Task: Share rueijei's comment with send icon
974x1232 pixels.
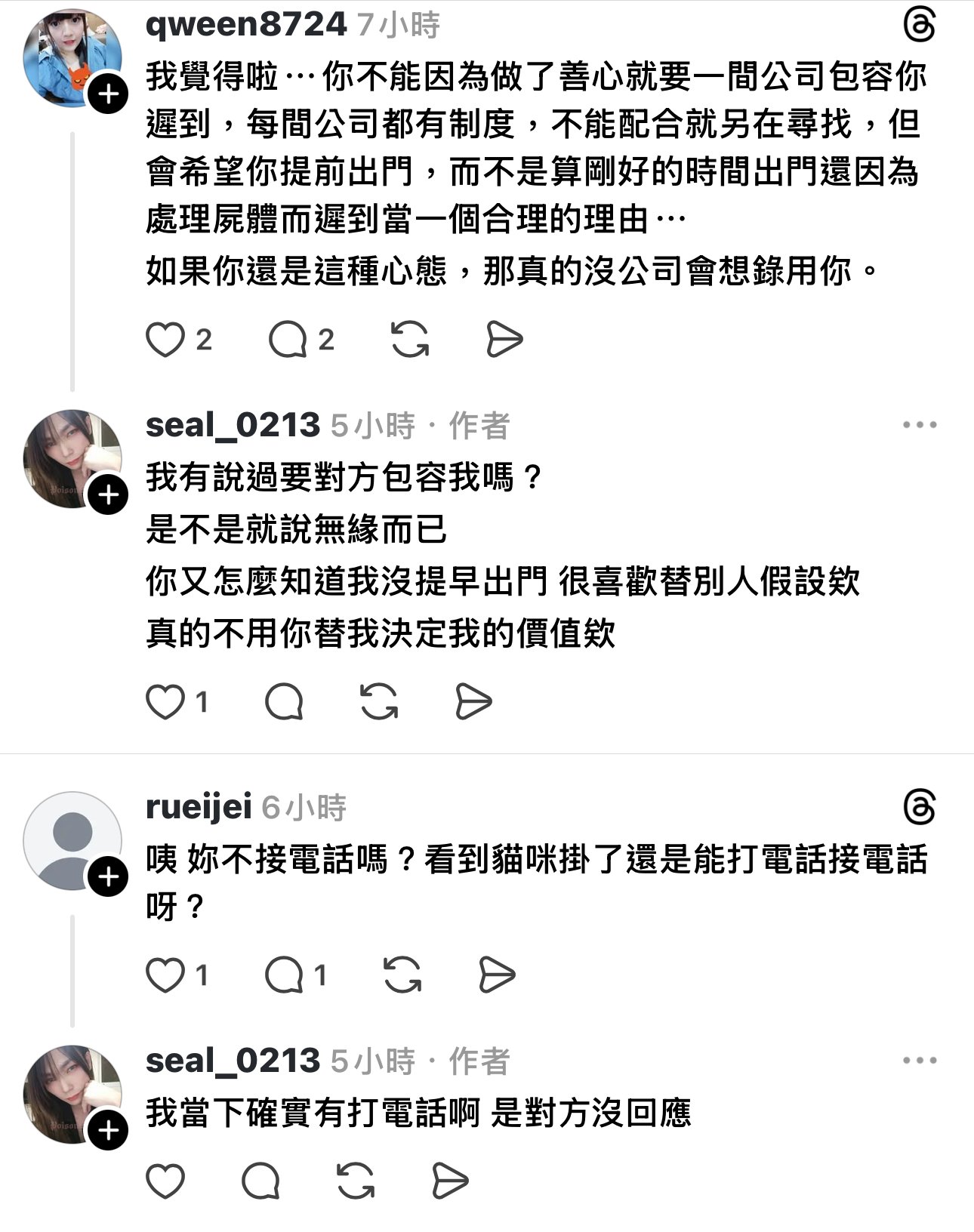Action: point(497,975)
